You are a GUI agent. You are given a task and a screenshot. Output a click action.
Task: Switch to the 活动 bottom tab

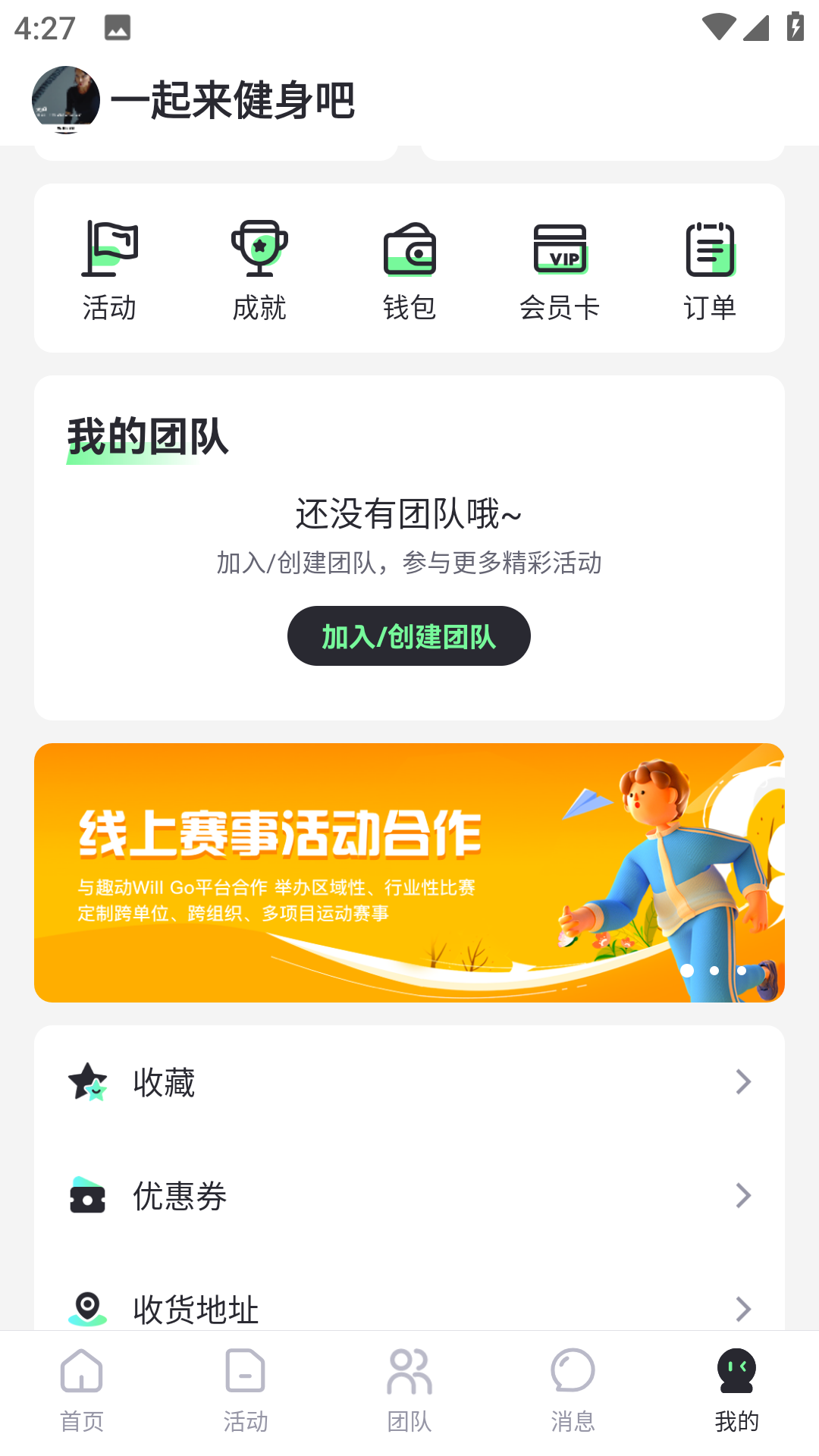pos(246,1391)
